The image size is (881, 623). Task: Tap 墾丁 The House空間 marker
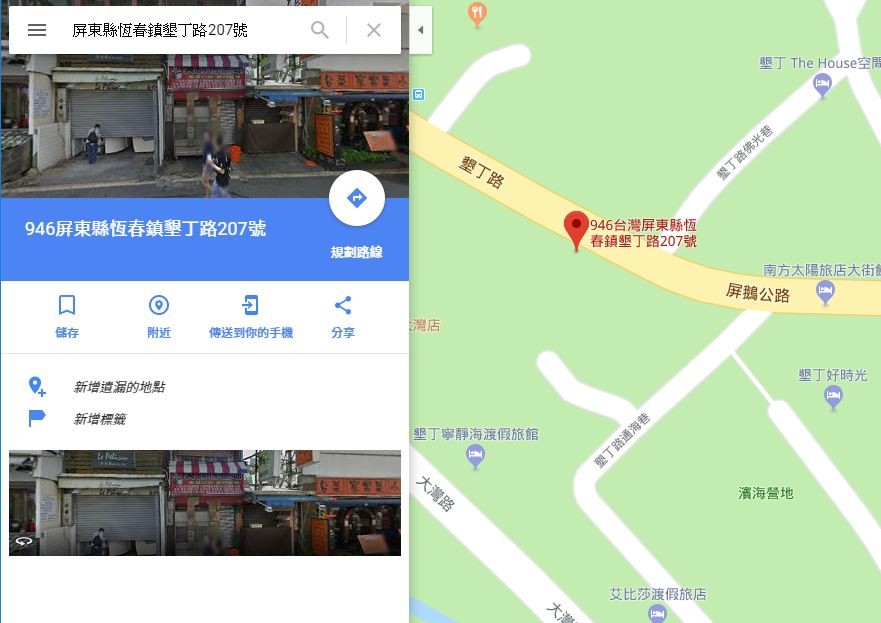823,85
